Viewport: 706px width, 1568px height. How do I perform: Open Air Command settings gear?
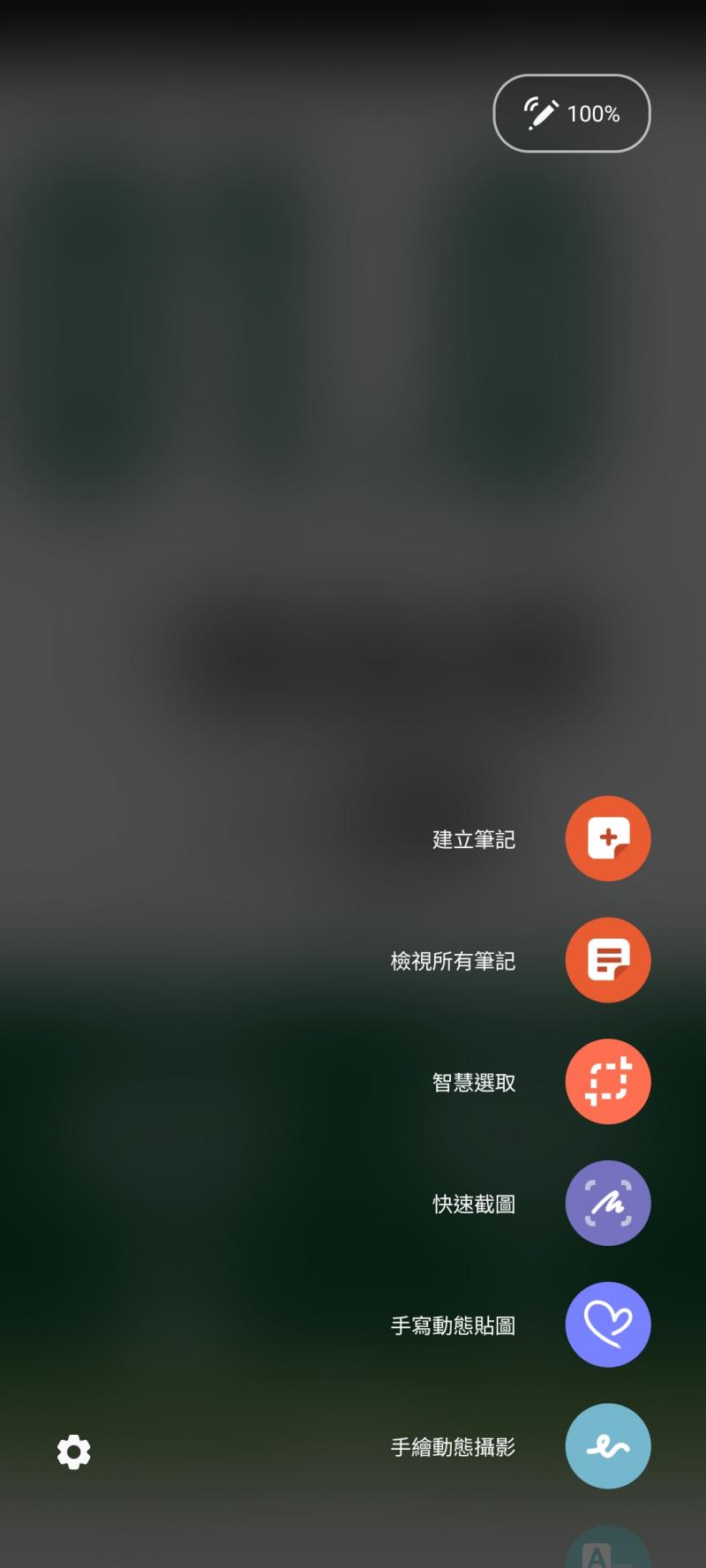click(x=73, y=1452)
